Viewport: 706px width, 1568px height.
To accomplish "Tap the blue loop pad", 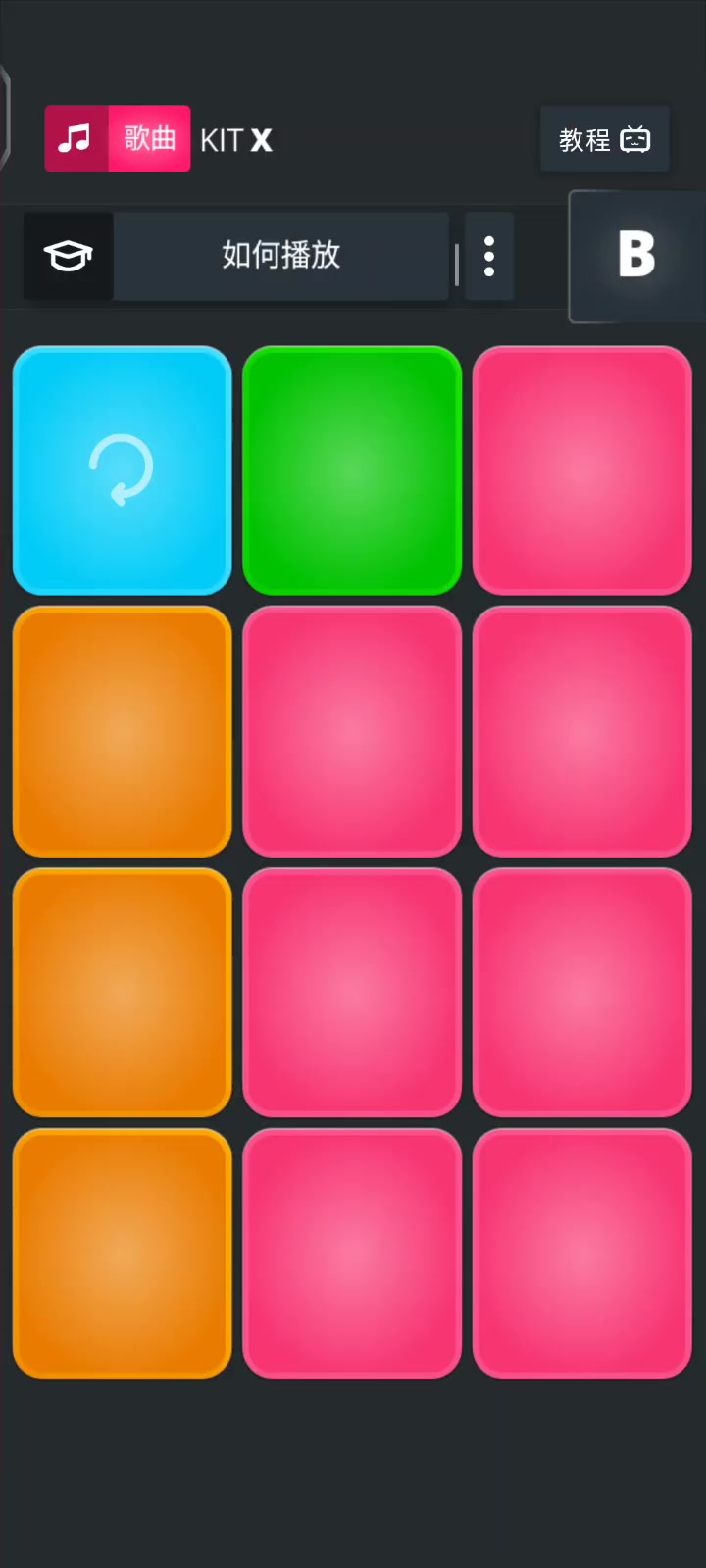I will click(122, 470).
